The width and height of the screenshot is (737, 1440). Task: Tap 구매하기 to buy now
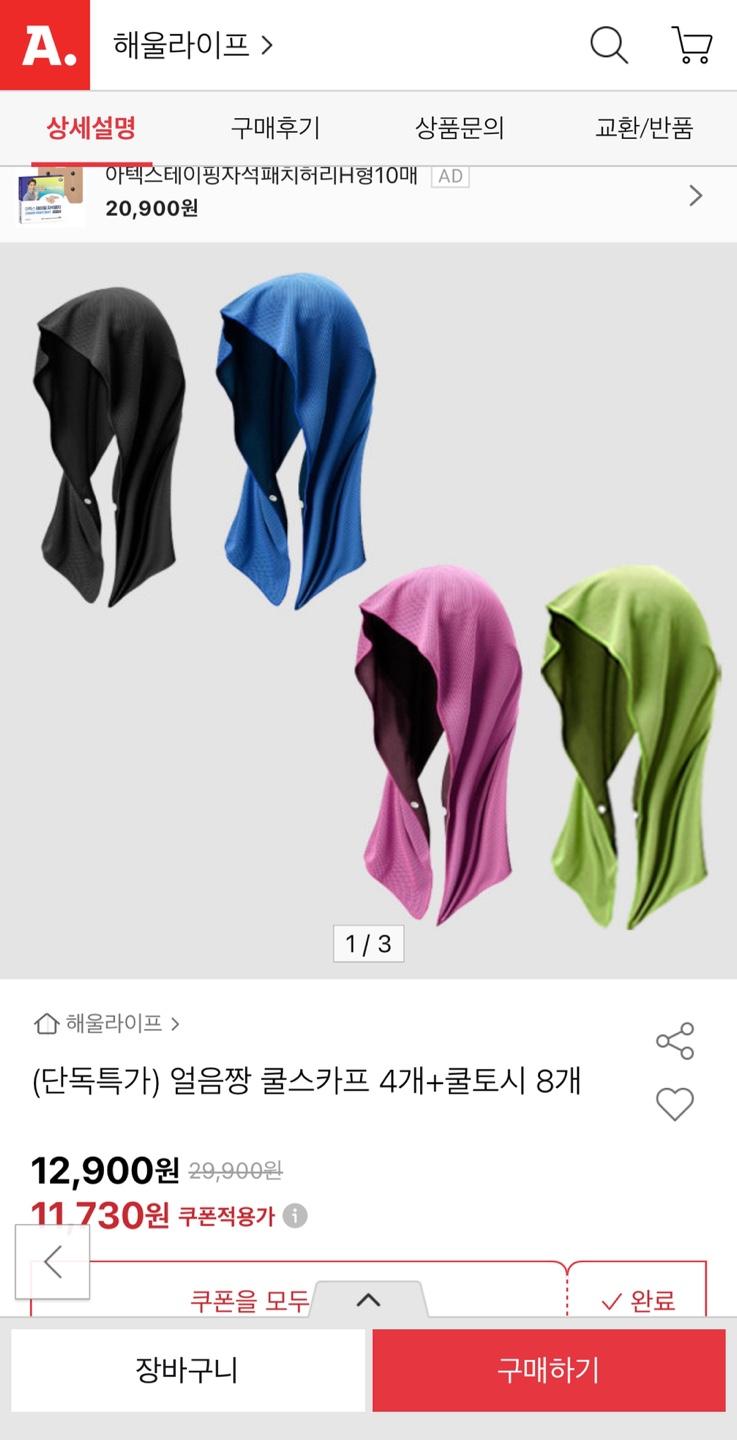click(548, 1370)
